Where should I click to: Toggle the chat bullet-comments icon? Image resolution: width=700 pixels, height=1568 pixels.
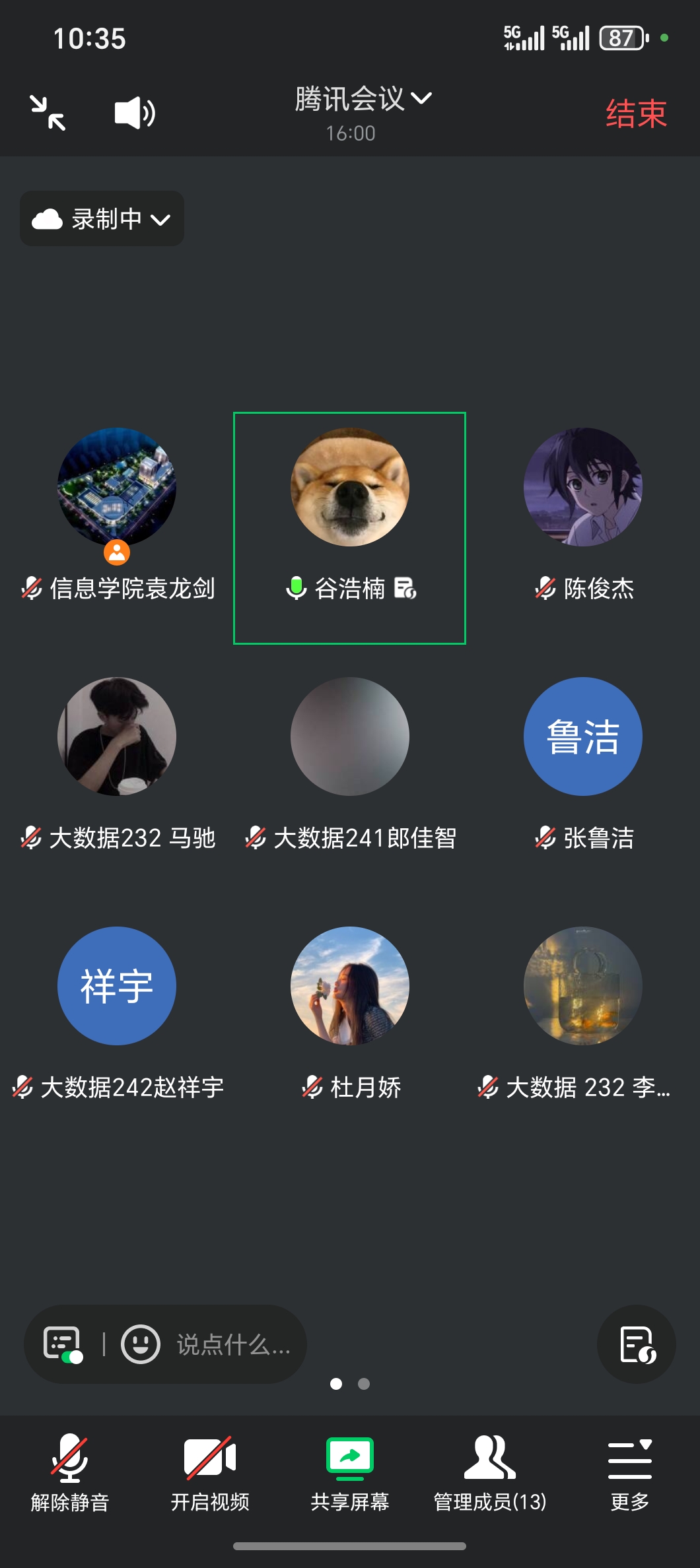pos(63,1344)
